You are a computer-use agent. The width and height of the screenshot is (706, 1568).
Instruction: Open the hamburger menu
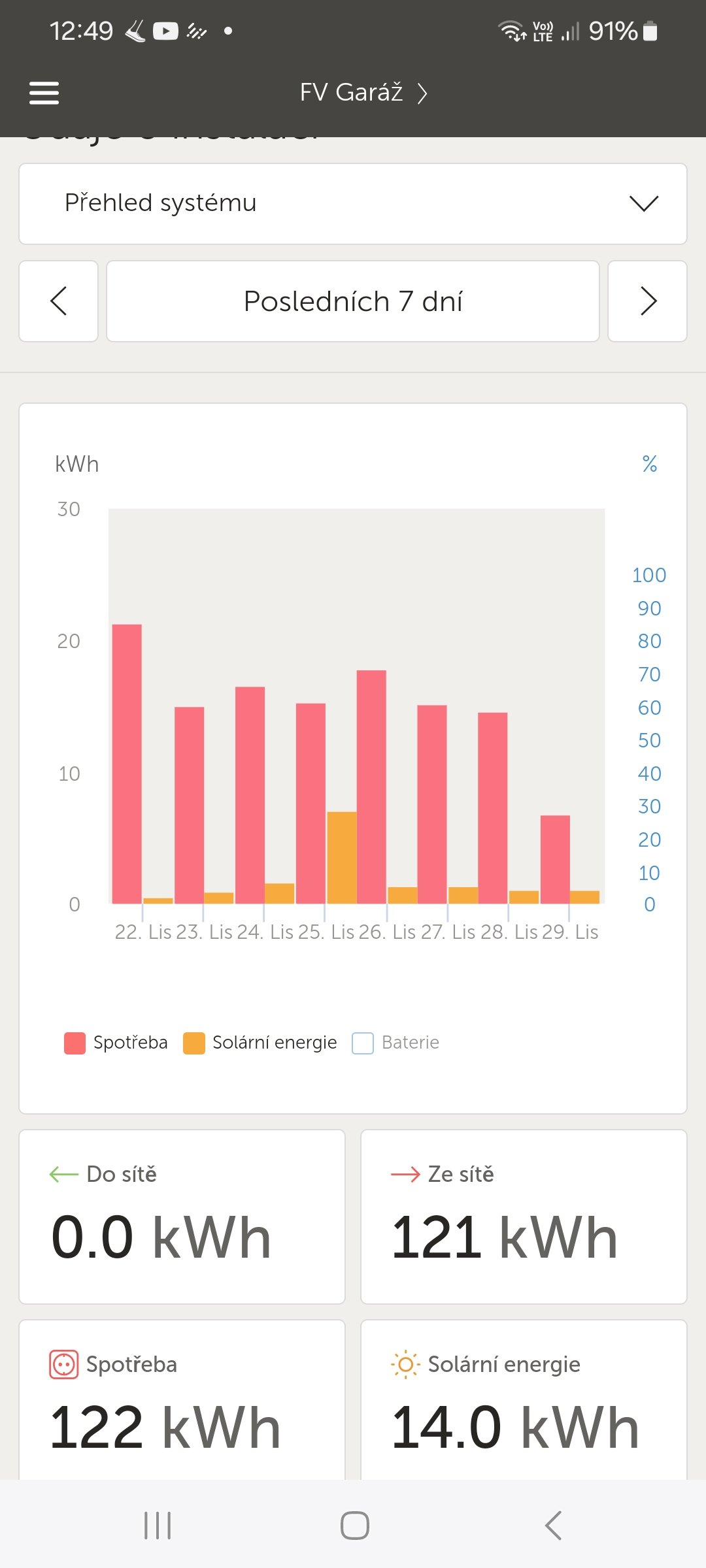click(44, 93)
